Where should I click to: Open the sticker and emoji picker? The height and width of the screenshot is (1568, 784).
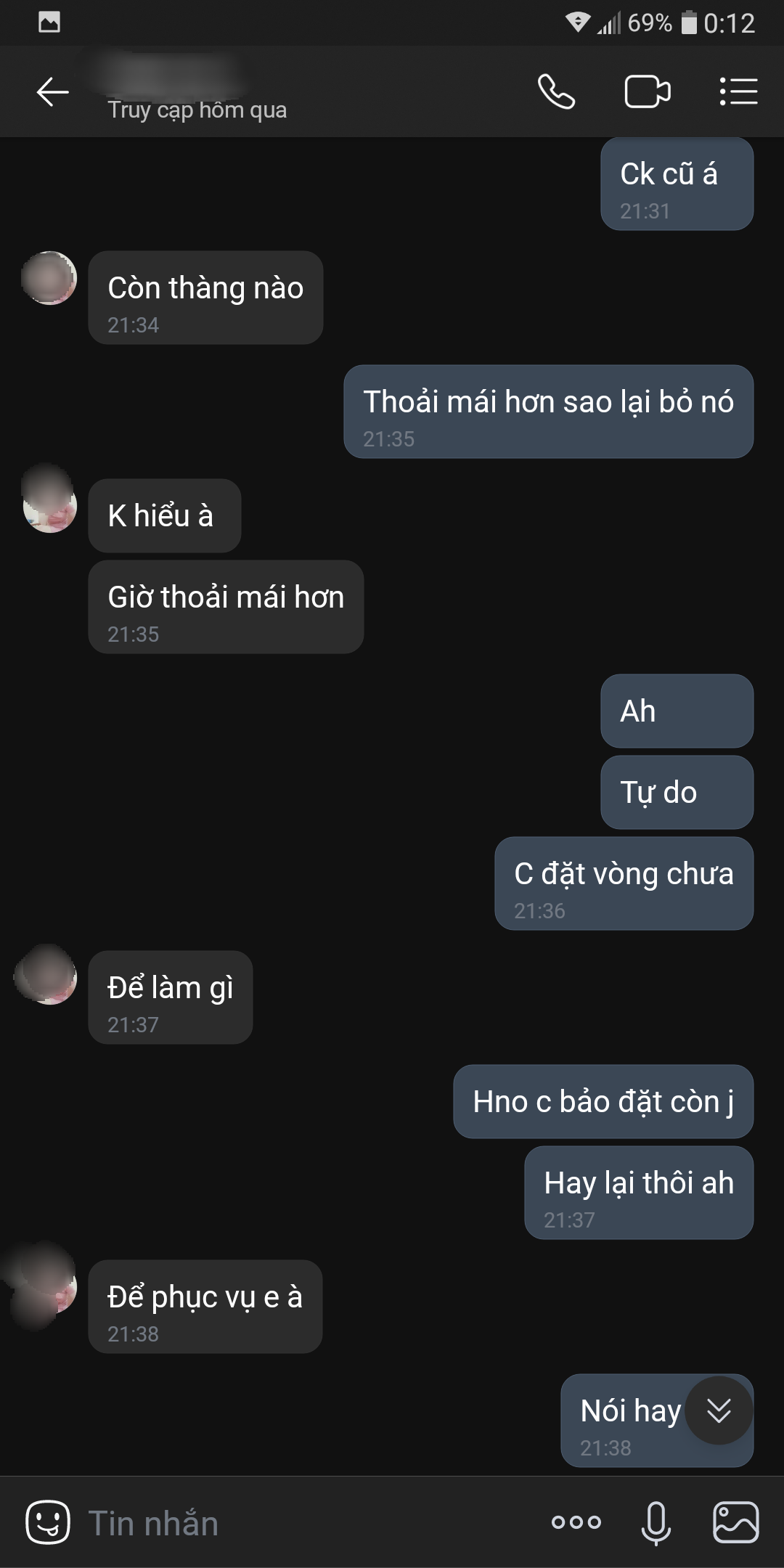coord(48,1522)
